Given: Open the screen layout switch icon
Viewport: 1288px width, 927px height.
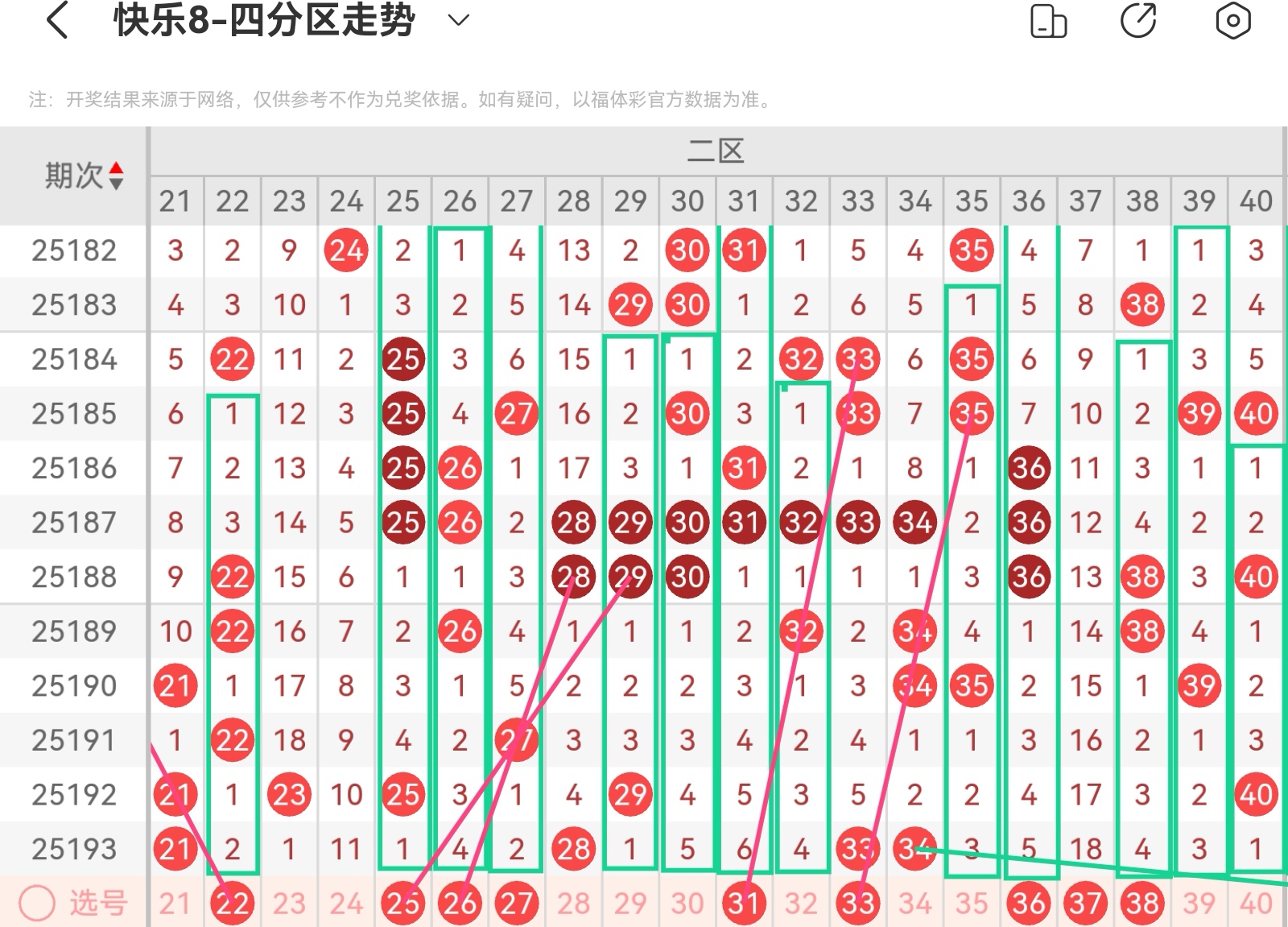Looking at the screenshot, I should [1048, 21].
